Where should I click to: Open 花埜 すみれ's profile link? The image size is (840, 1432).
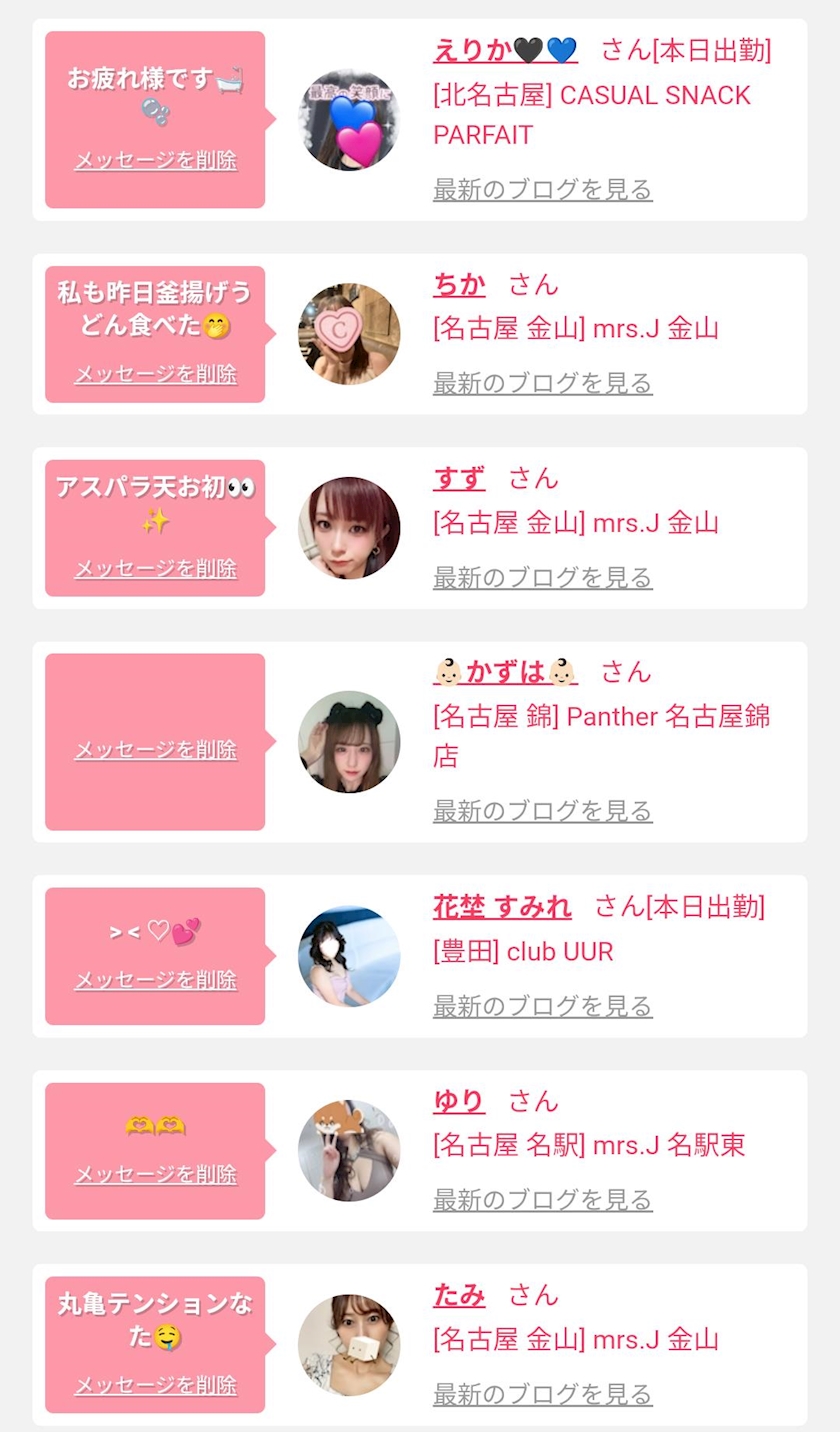tap(502, 908)
